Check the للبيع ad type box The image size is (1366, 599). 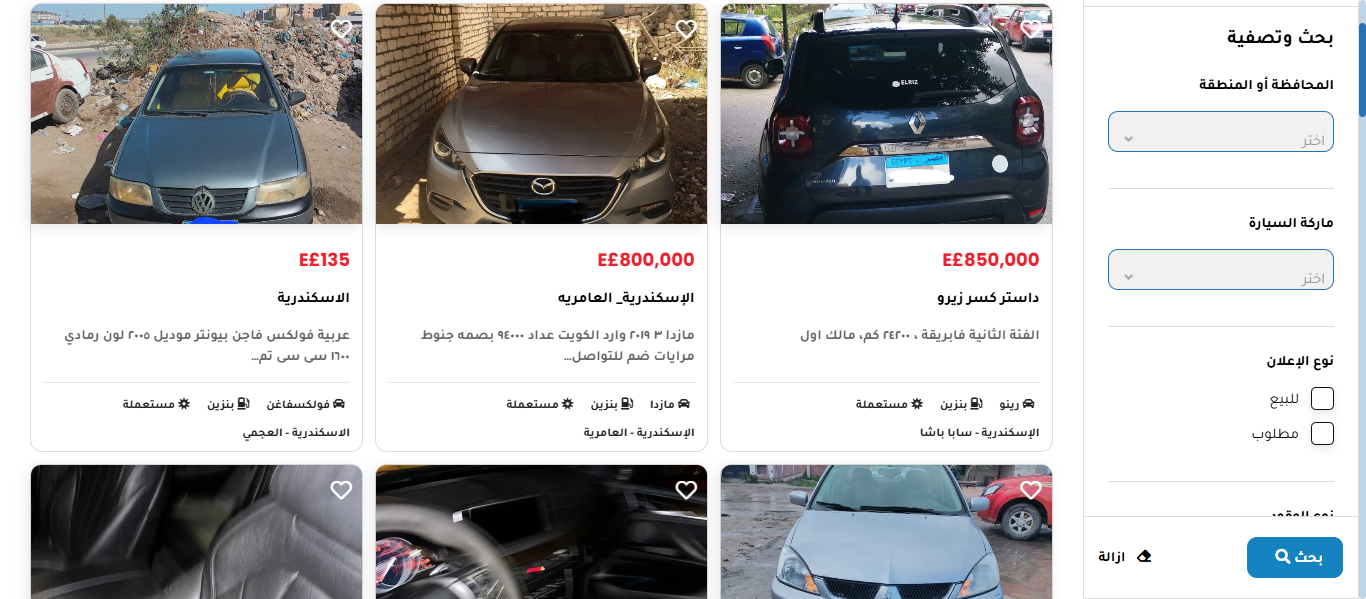[1322, 399]
